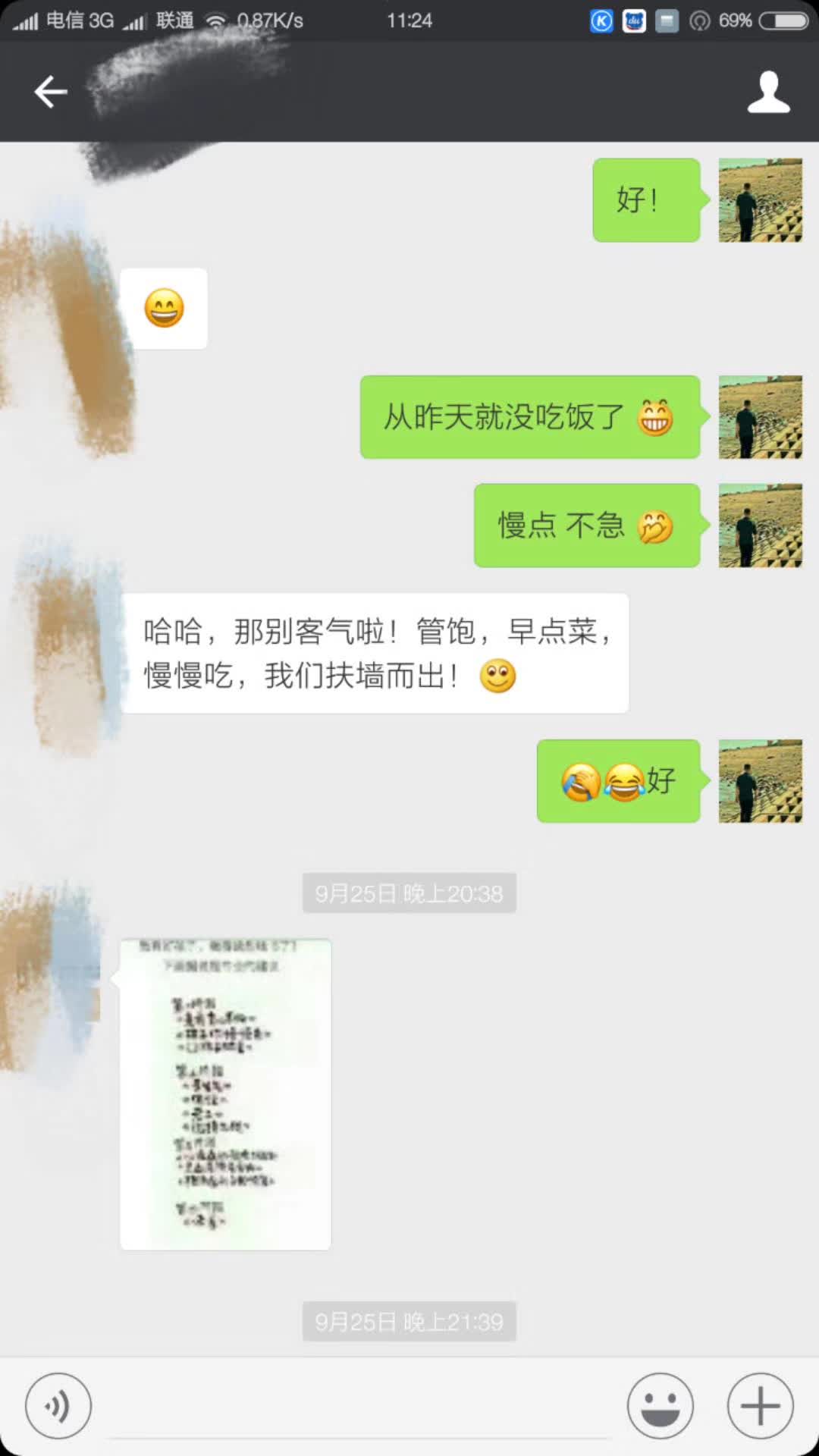This screenshot has height=1456, width=819.
Task: Open the received image message
Action: (225, 1094)
